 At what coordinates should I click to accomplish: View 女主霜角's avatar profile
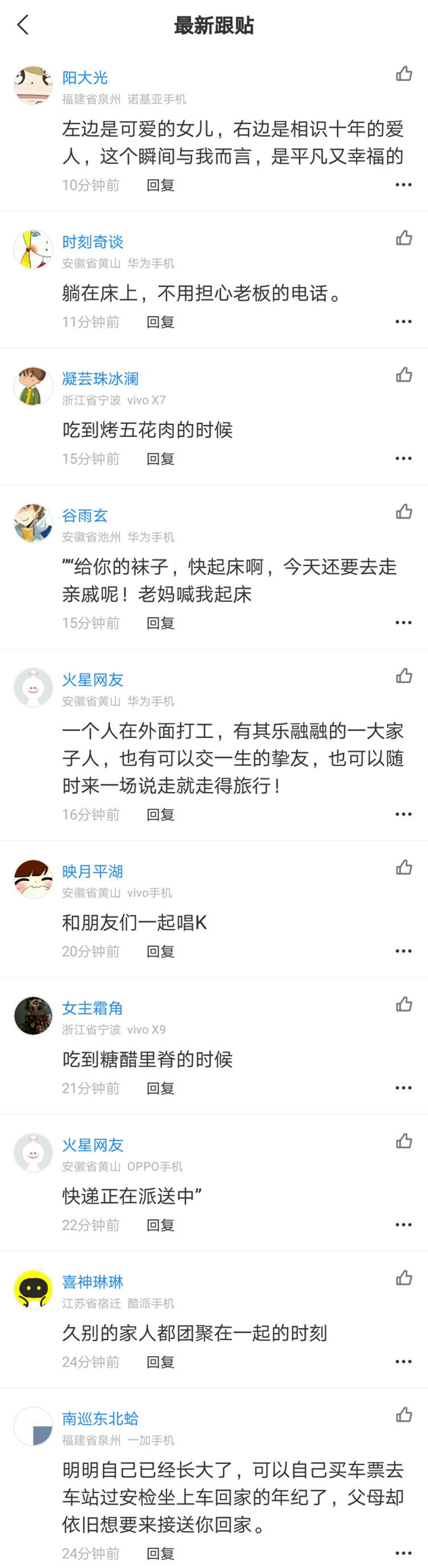[33, 1016]
